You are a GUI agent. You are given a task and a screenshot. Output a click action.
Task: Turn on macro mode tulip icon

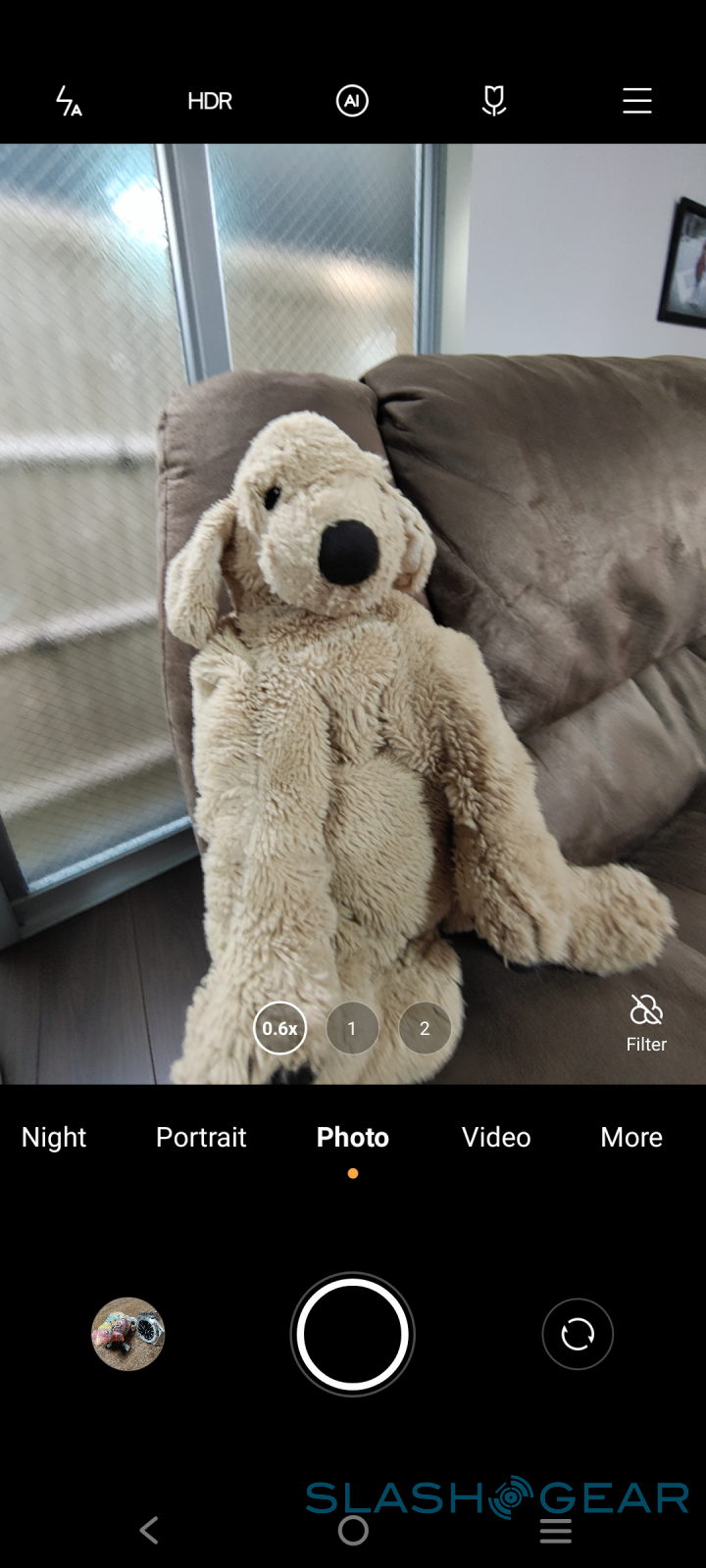(x=494, y=101)
